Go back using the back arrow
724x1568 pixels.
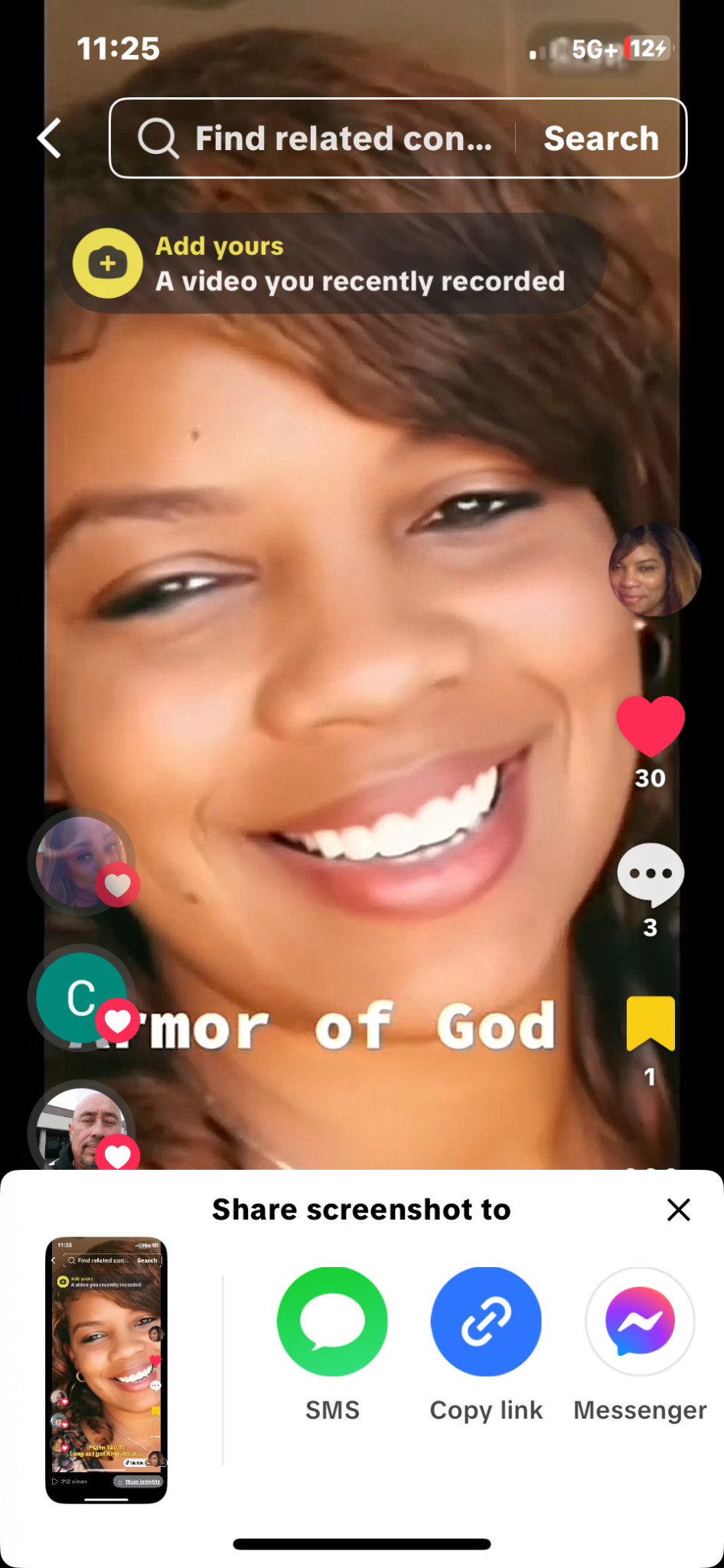(x=50, y=139)
